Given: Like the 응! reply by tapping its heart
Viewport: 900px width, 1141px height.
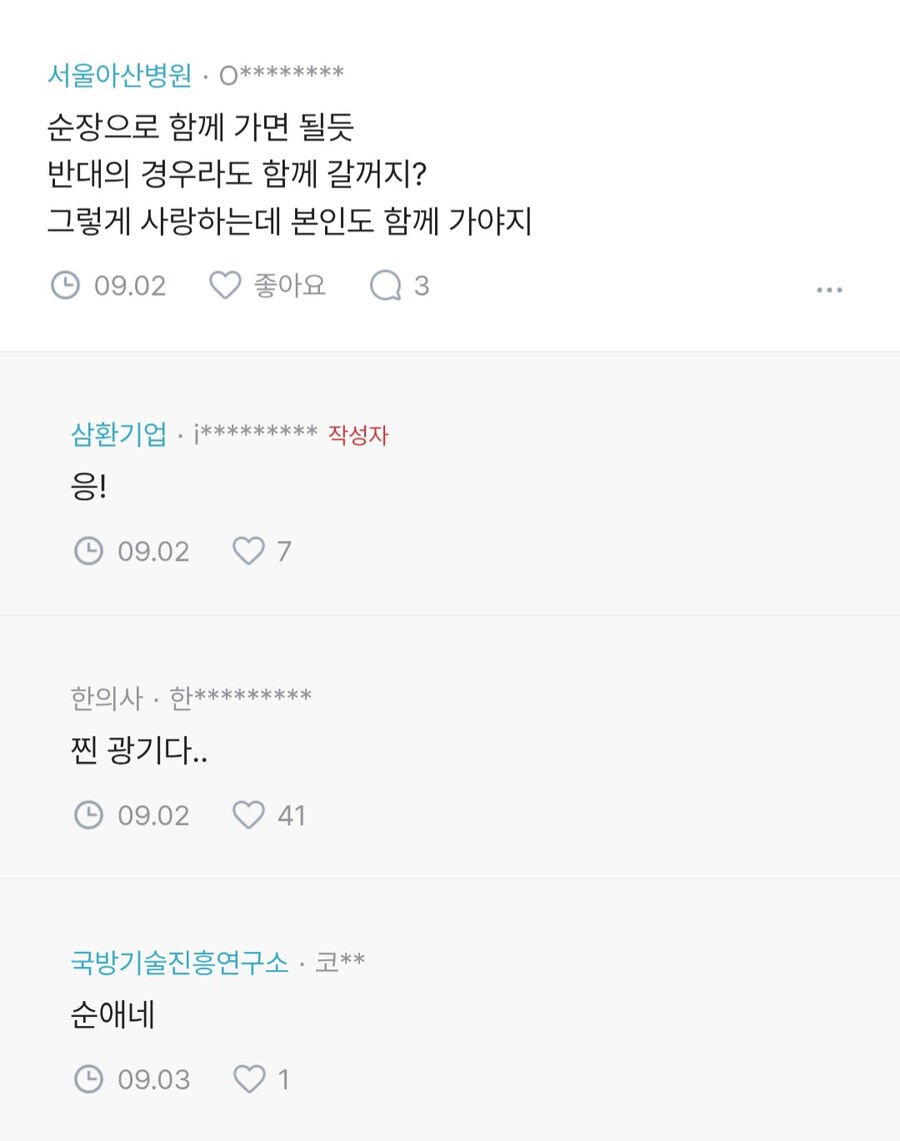Looking at the screenshot, I should click(x=248, y=550).
